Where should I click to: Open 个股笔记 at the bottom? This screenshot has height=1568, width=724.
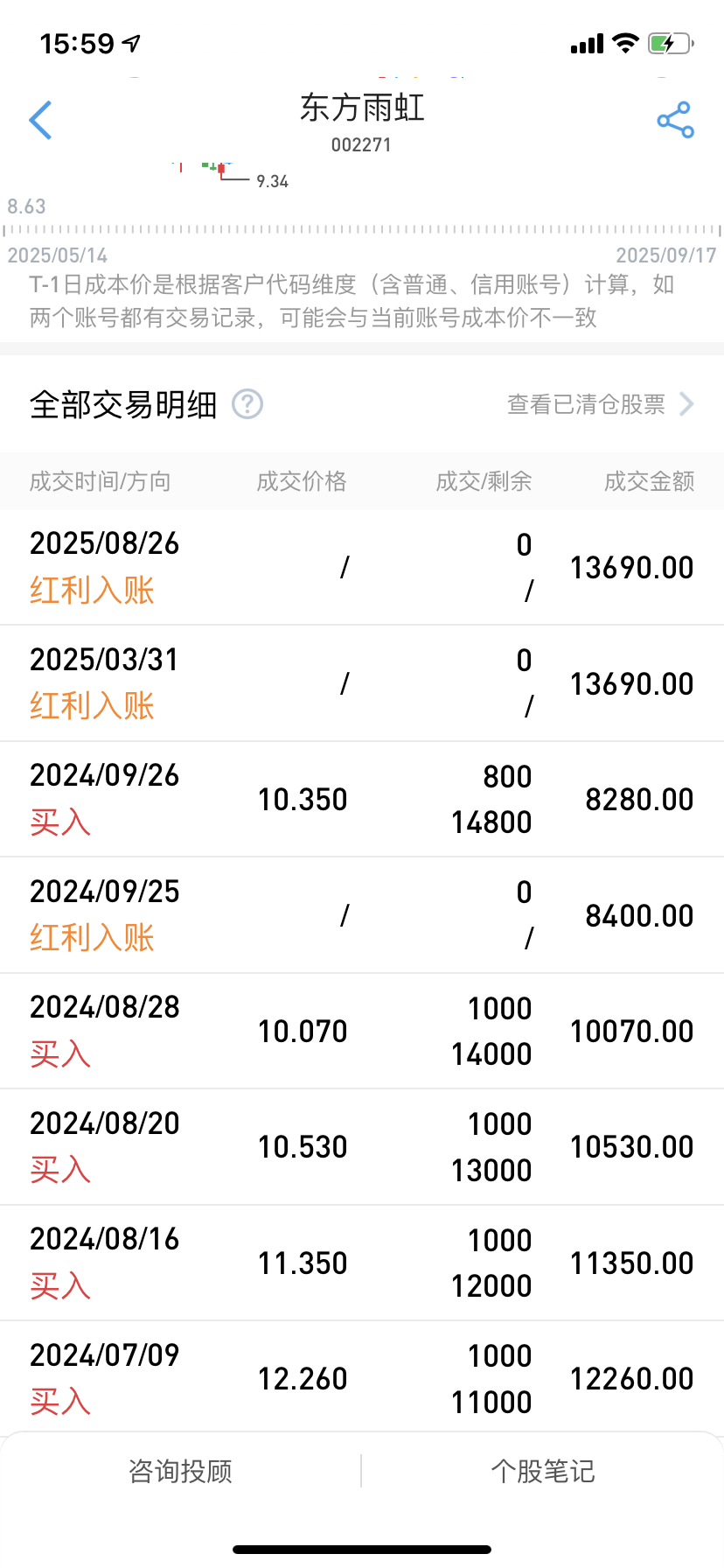point(543,1471)
